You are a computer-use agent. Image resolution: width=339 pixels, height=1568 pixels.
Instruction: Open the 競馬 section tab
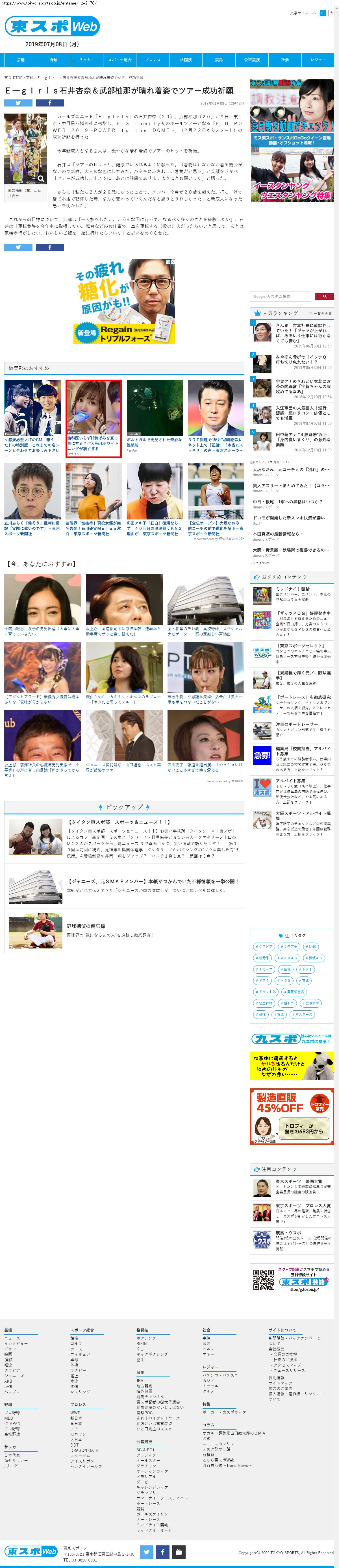[218, 60]
